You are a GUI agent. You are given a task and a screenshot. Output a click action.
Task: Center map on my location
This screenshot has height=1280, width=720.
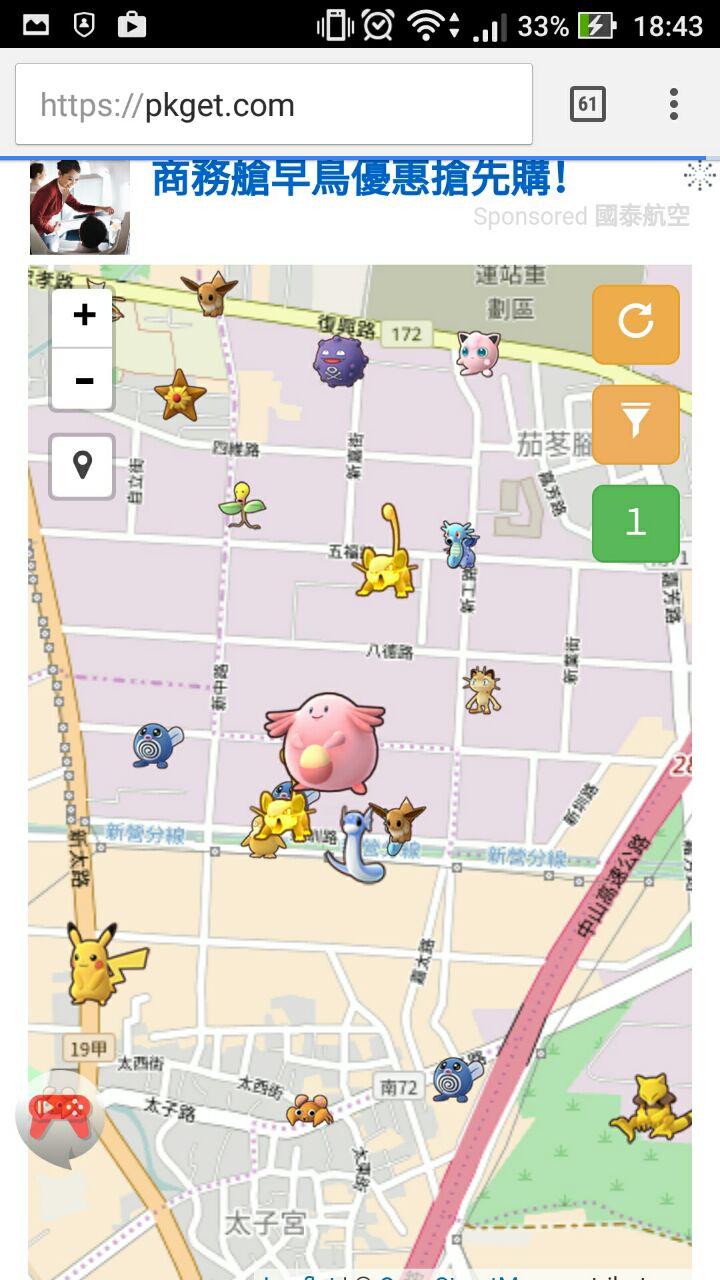click(82, 465)
